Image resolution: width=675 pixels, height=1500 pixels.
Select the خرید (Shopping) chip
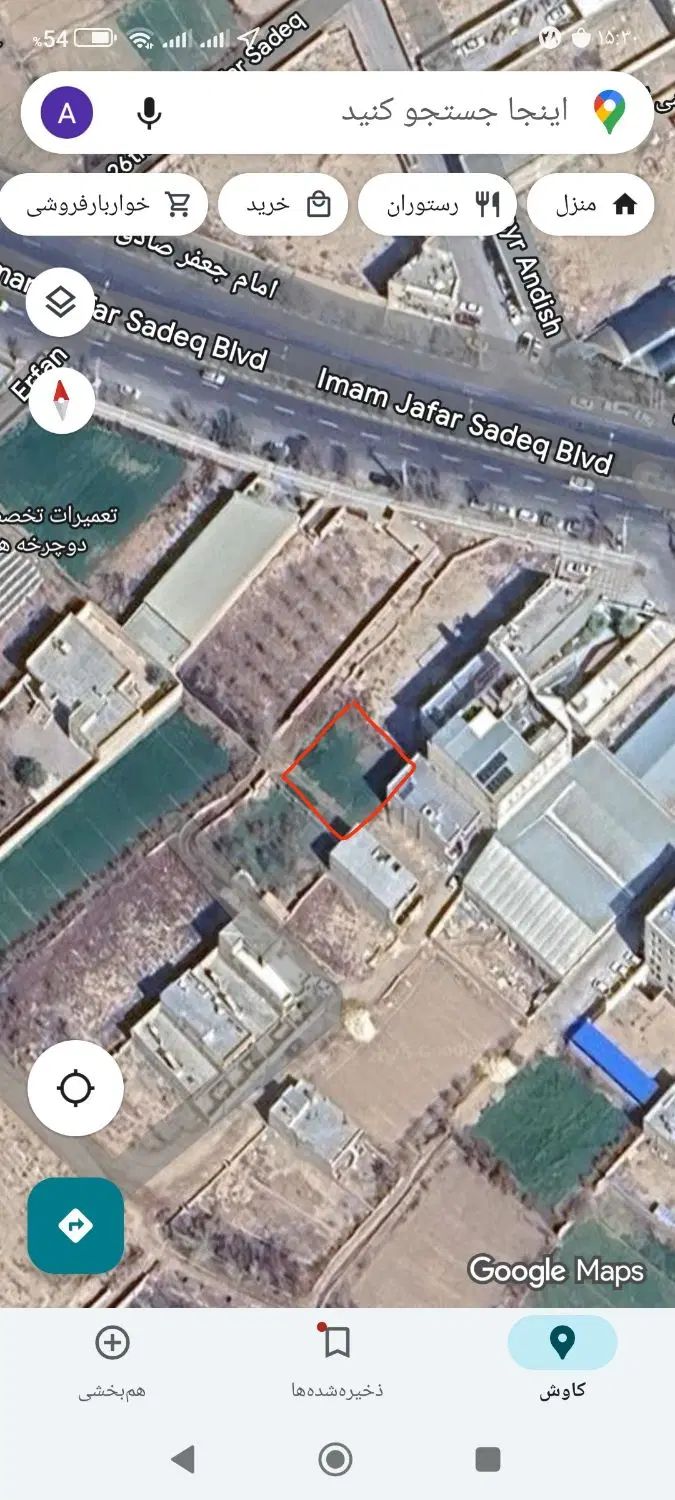click(283, 205)
